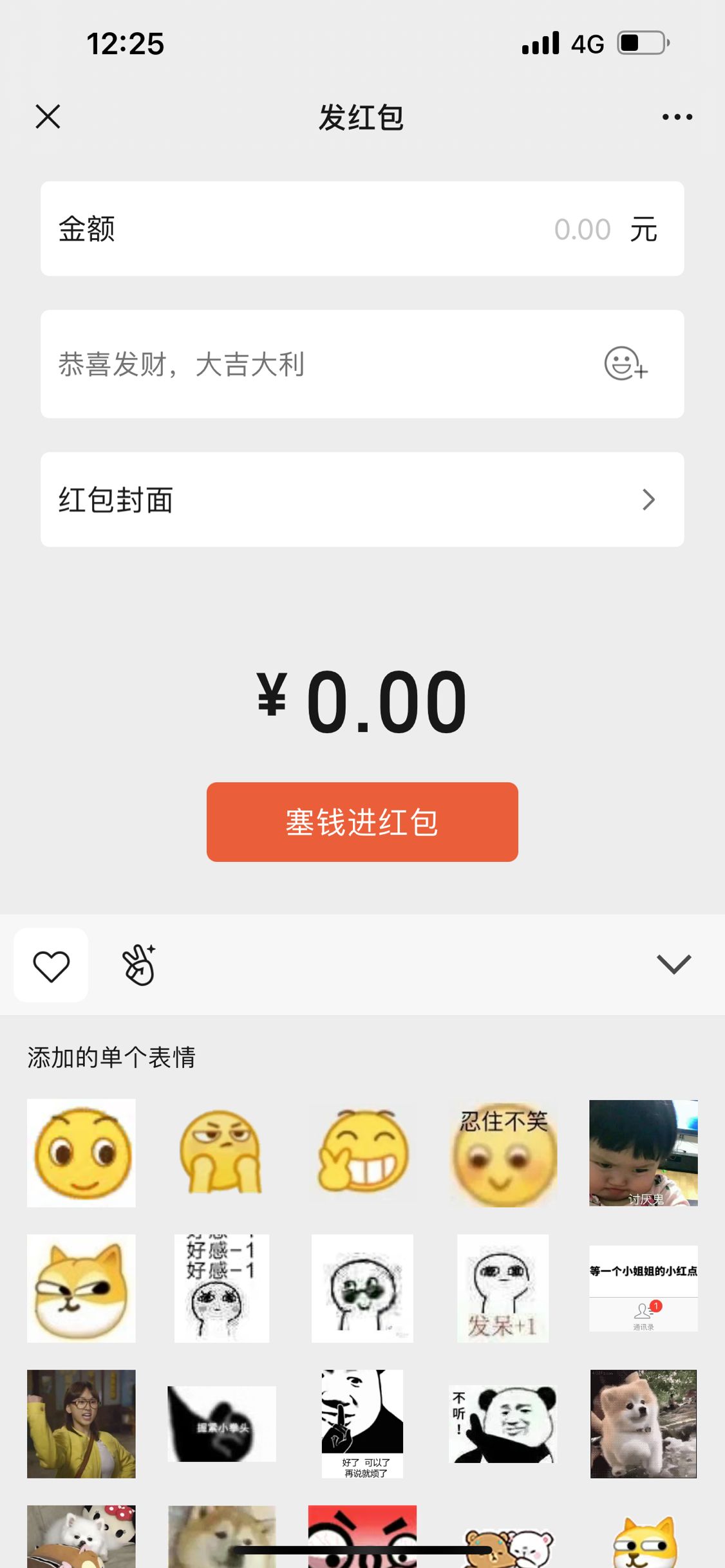Open 红包封面 cover selection
This screenshot has height=1568, width=725.
point(362,499)
